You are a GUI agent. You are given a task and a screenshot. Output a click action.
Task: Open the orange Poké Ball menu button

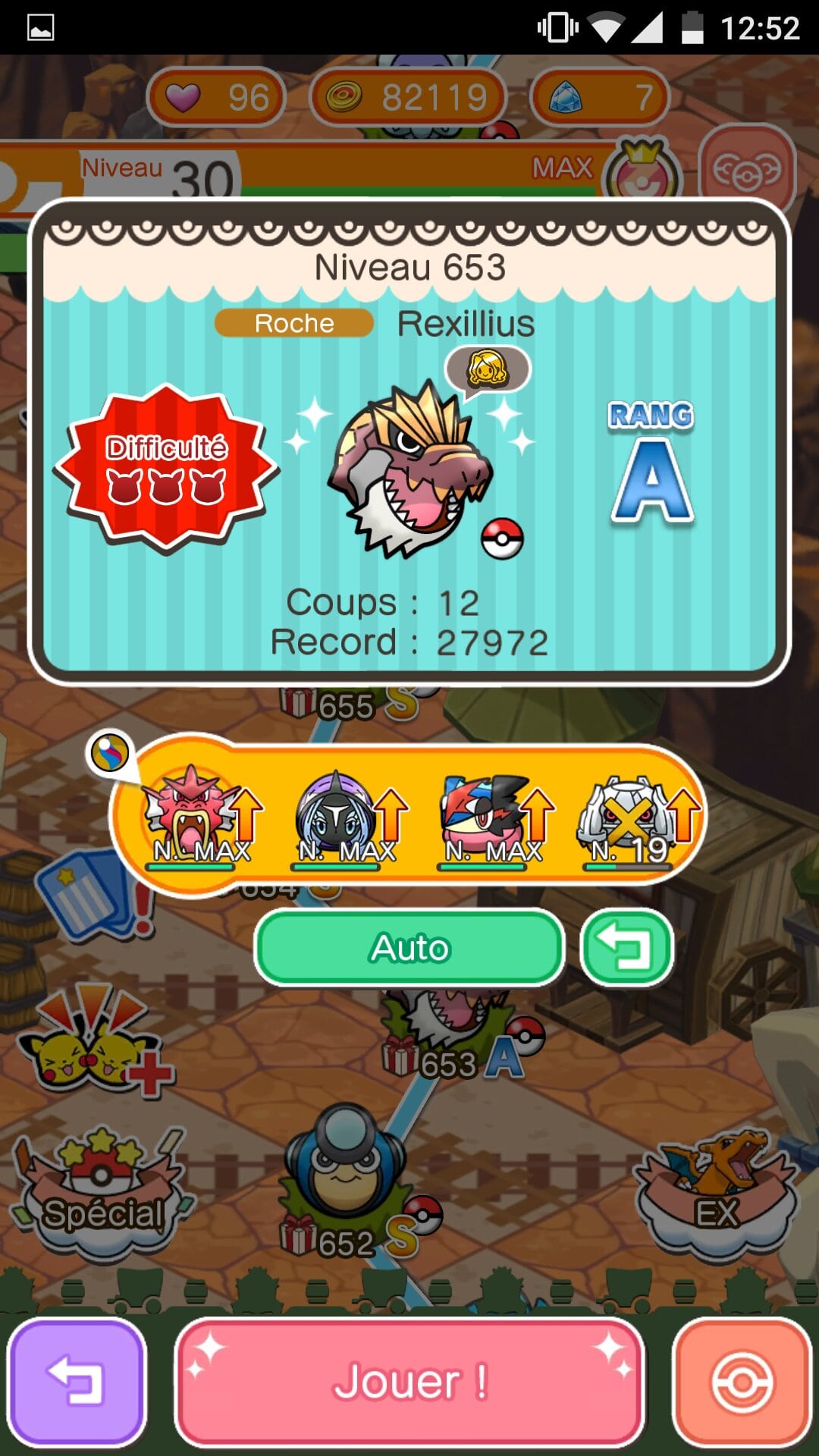[742, 1382]
